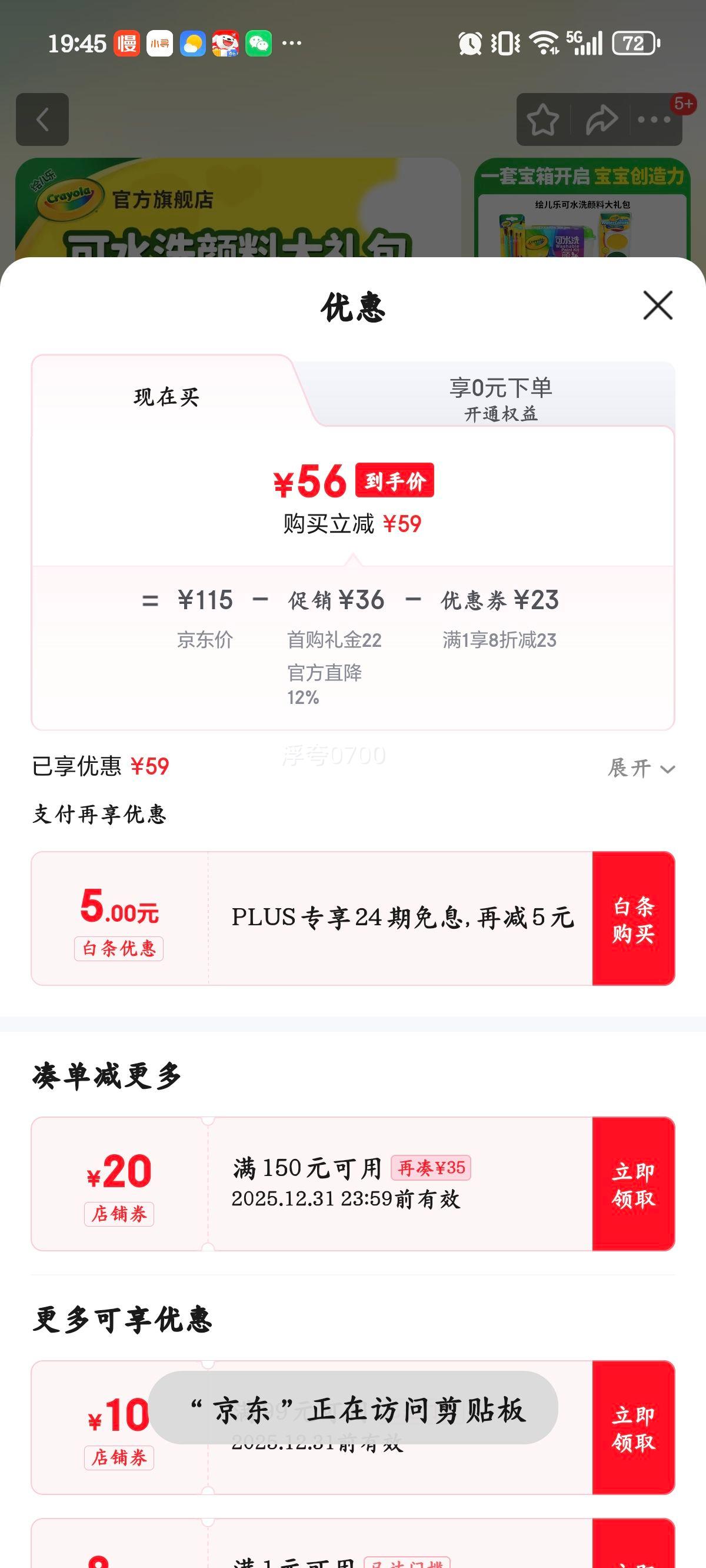This screenshot has height=1568, width=706.
Task: Go back using the back arrow
Action: (x=41, y=119)
